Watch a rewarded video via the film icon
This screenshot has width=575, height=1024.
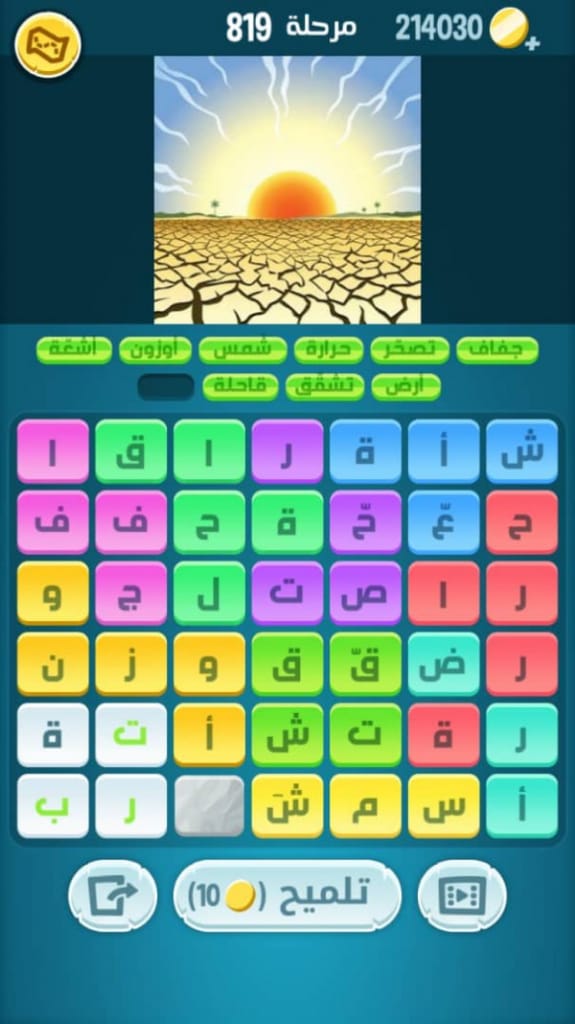click(462, 895)
